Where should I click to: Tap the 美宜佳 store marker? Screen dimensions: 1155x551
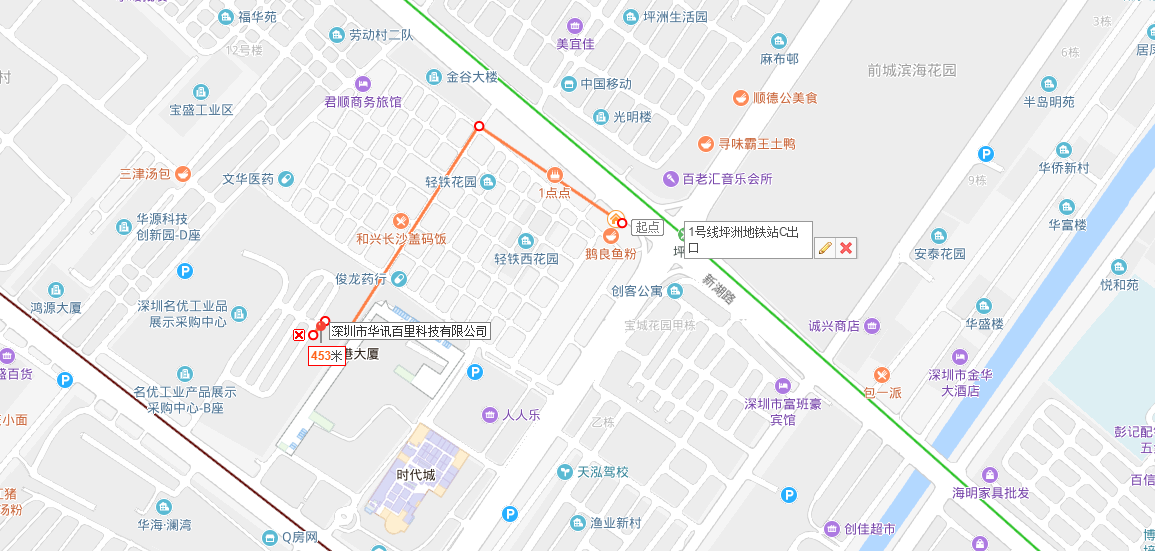point(575,25)
